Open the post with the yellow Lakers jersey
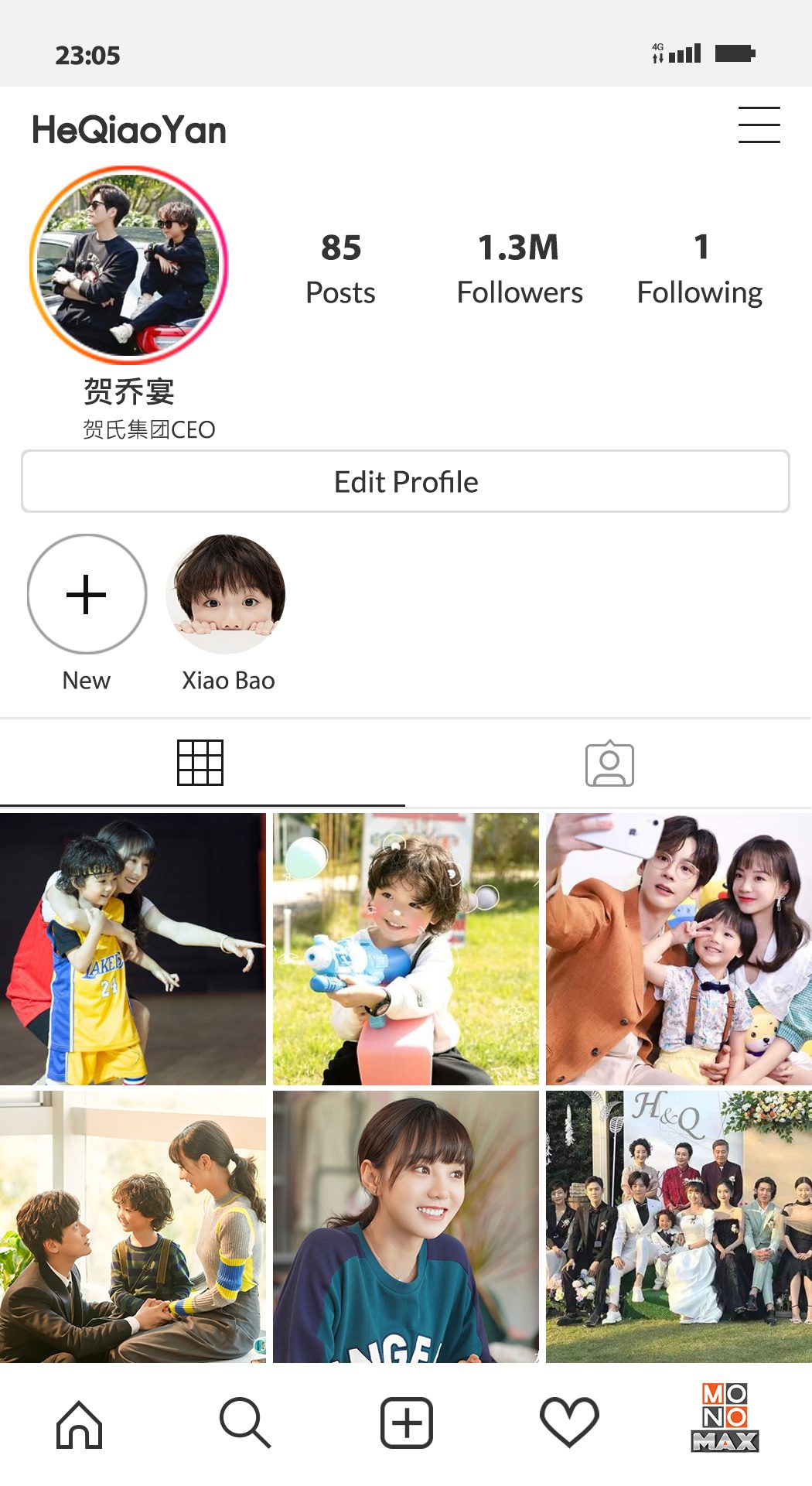This screenshot has height=1486, width=812. [133, 948]
